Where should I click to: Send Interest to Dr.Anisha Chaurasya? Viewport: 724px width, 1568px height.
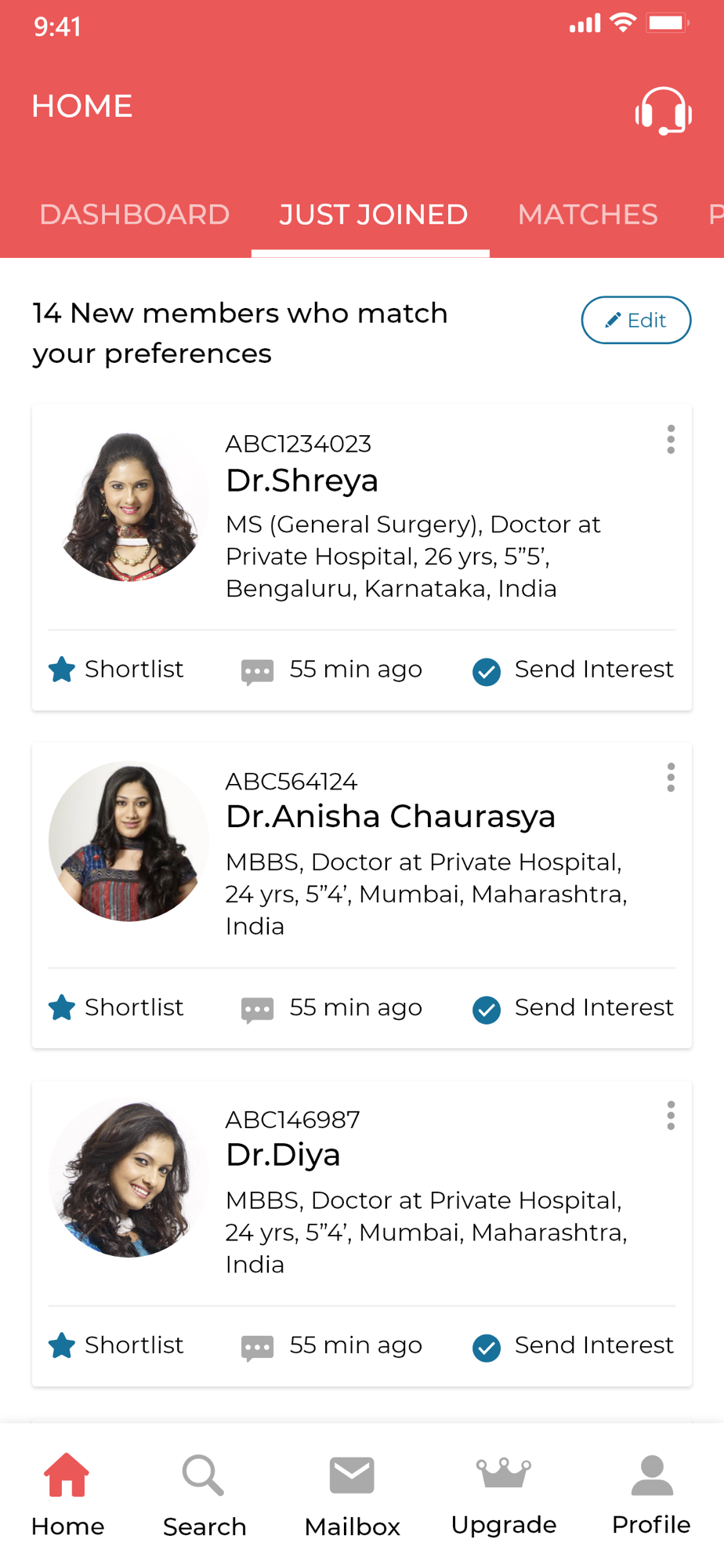click(x=573, y=1007)
